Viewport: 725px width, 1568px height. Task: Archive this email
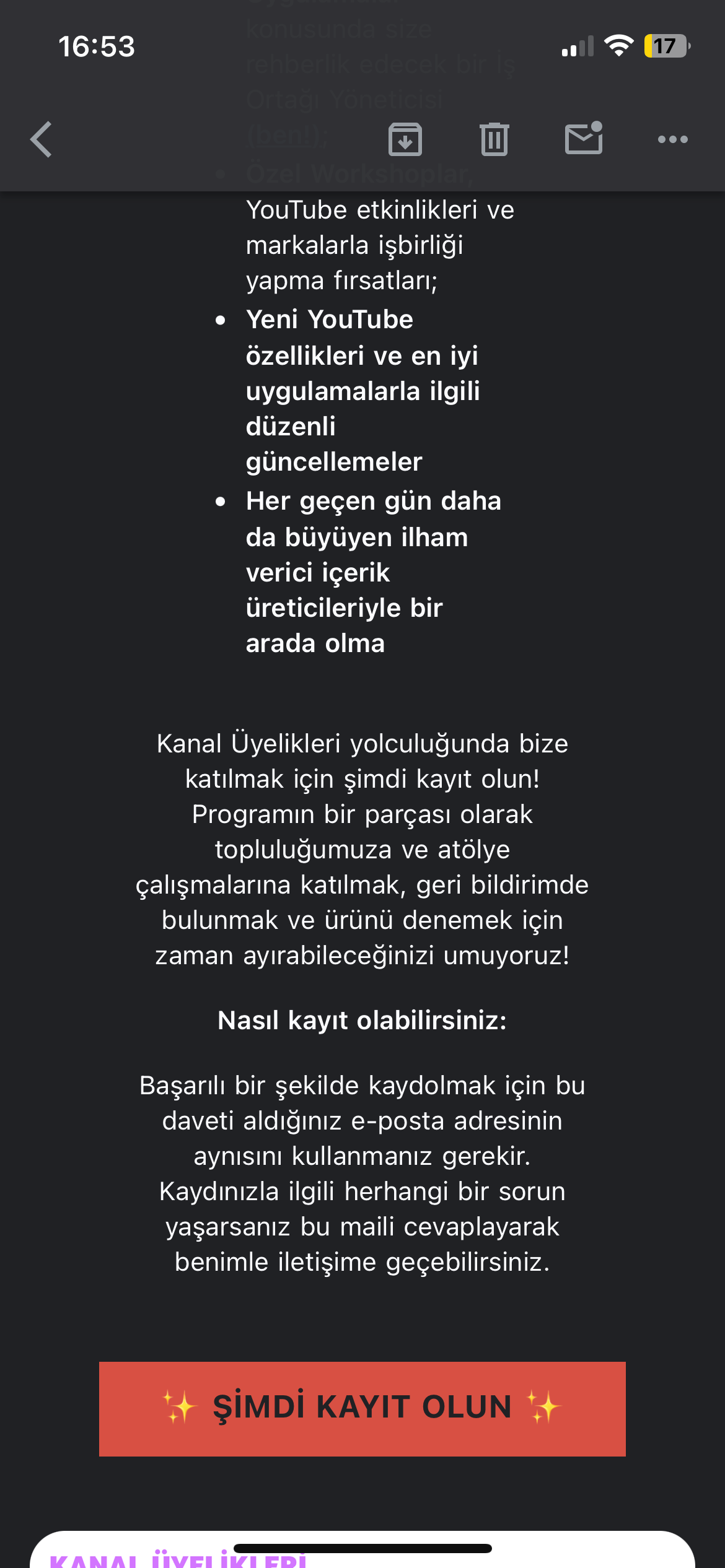405,139
